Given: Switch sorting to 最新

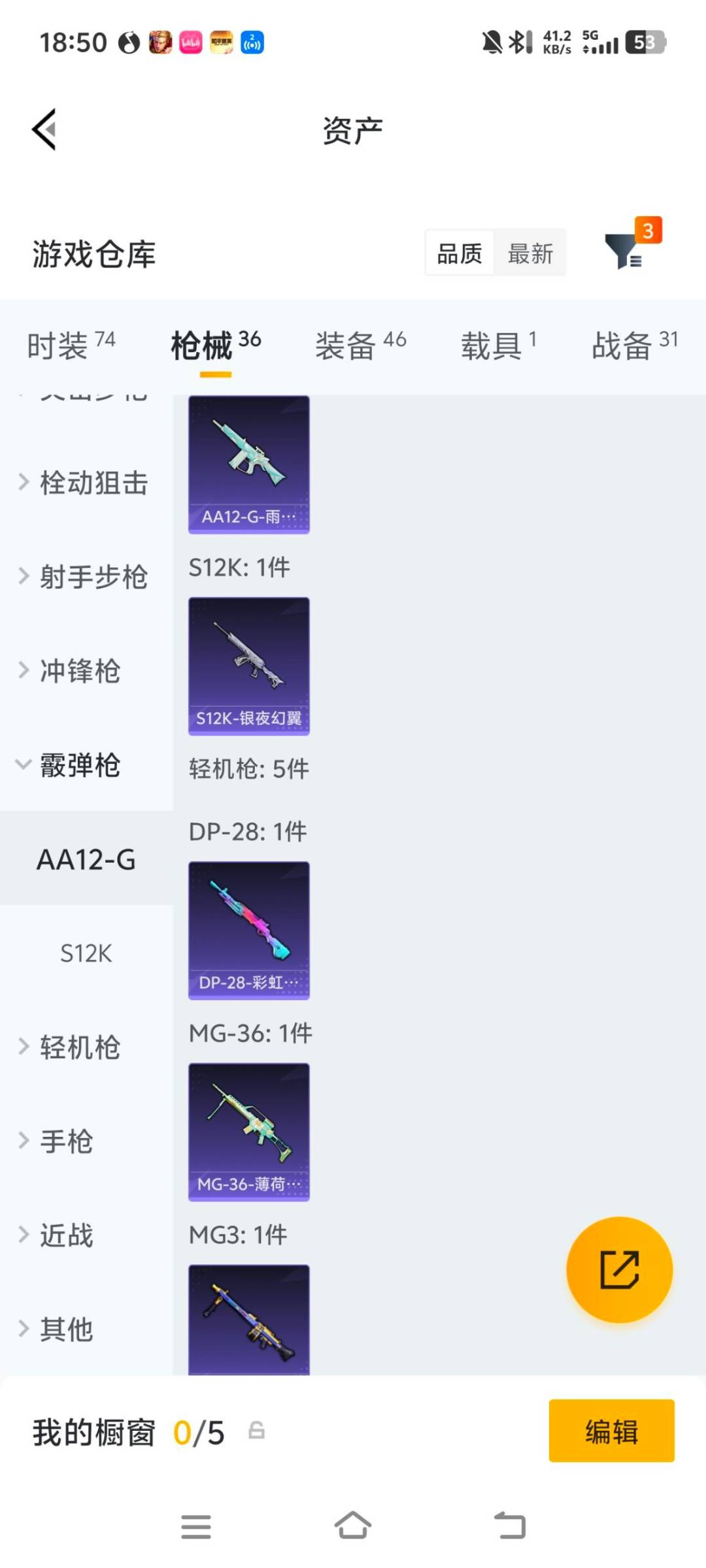Looking at the screenshot, I should [x=531, y=253].
